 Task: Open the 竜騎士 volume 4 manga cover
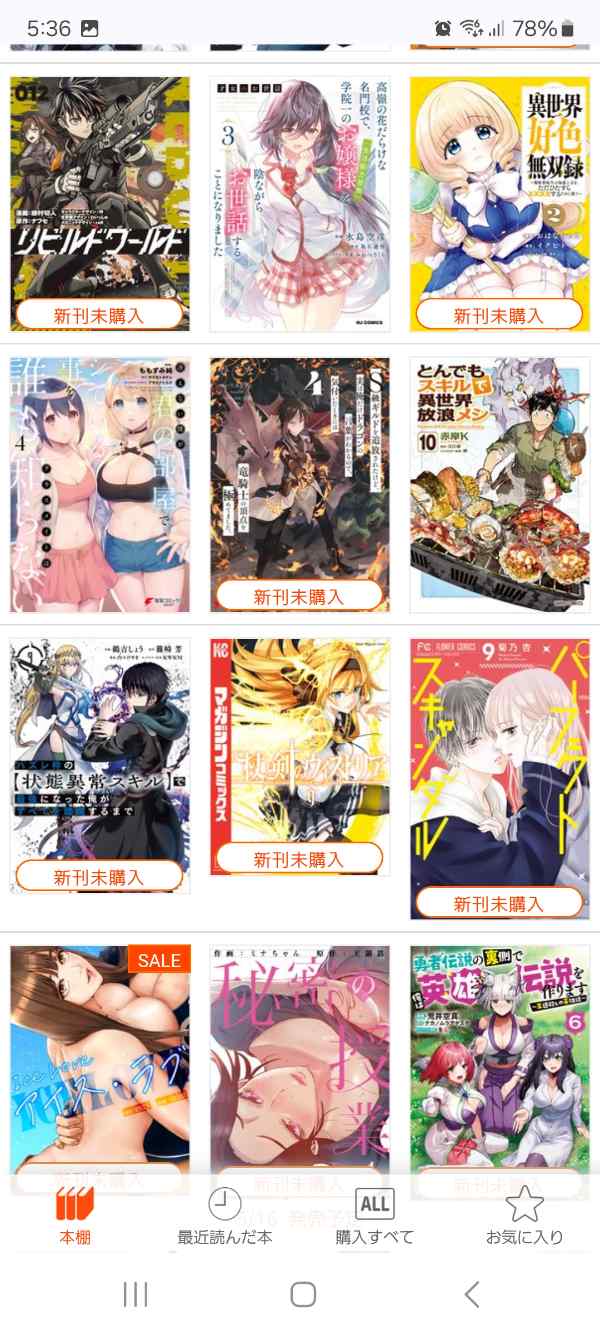[299, 470]
